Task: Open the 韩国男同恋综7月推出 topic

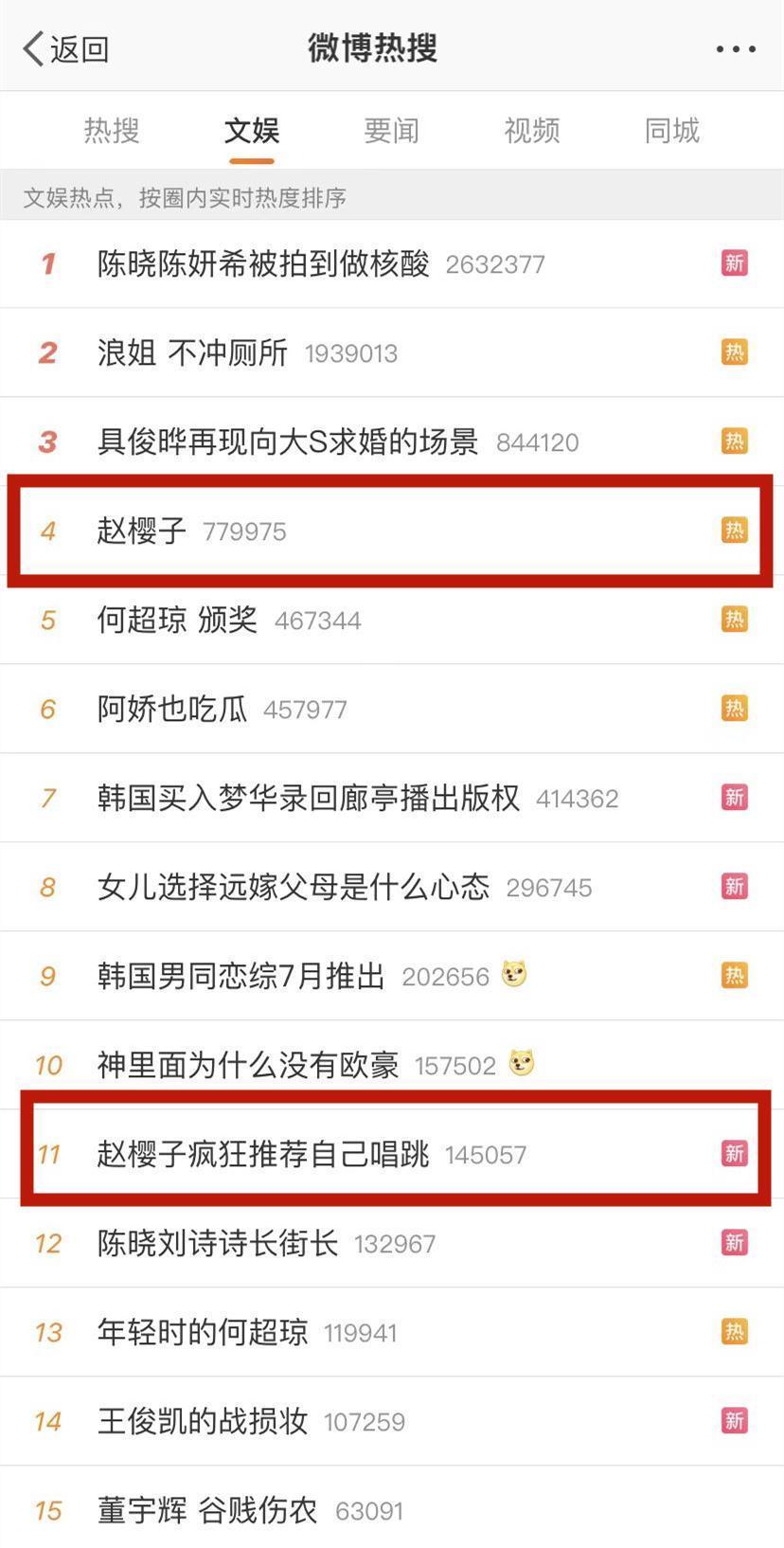Action: click(x=241, y=976)
